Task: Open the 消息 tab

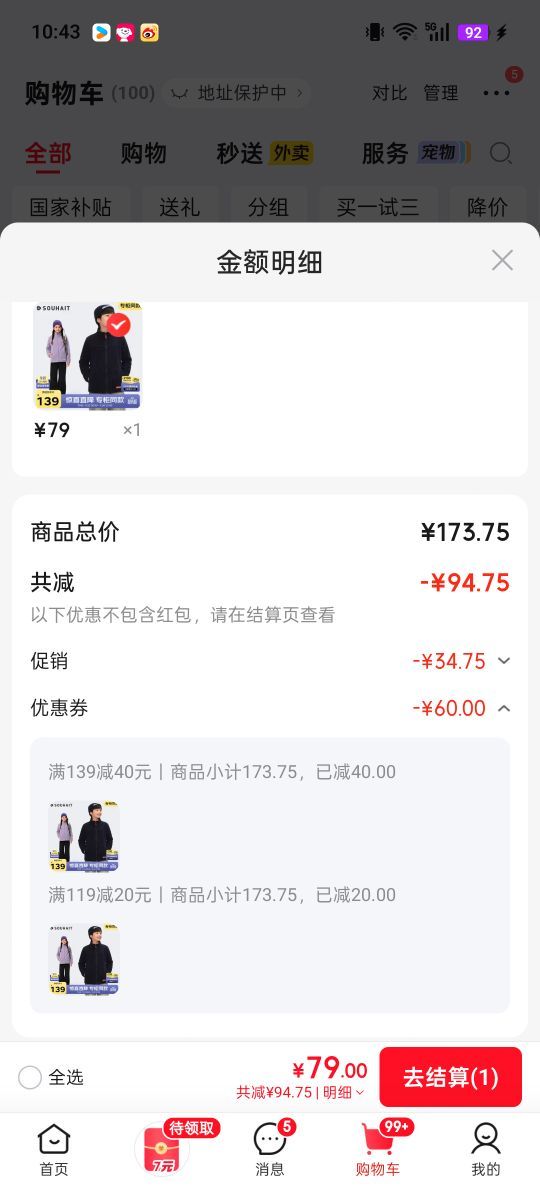Action: click(270, 1149)
